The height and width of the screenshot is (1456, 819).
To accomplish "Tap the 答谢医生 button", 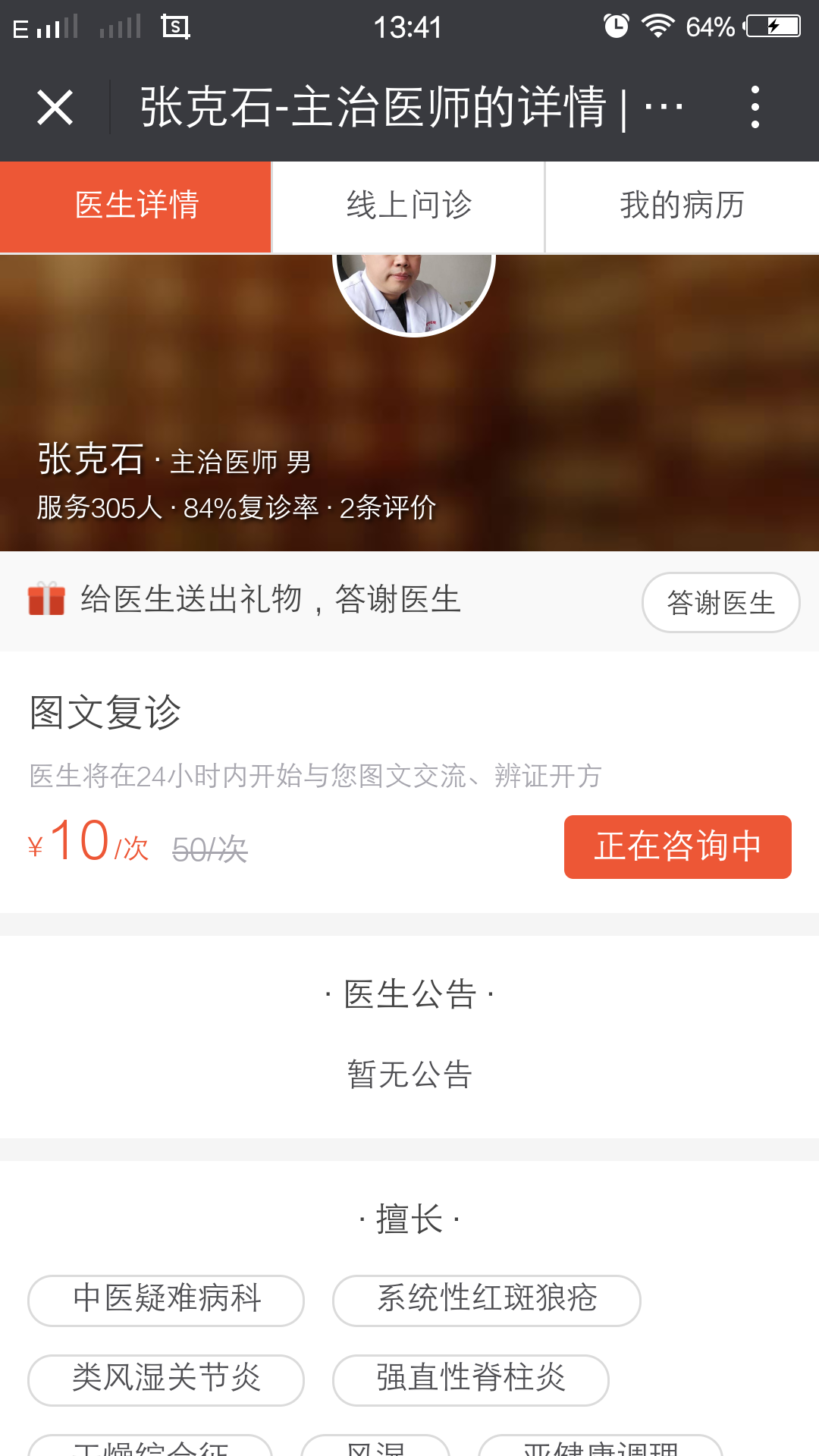I will [x=720, y=603].
